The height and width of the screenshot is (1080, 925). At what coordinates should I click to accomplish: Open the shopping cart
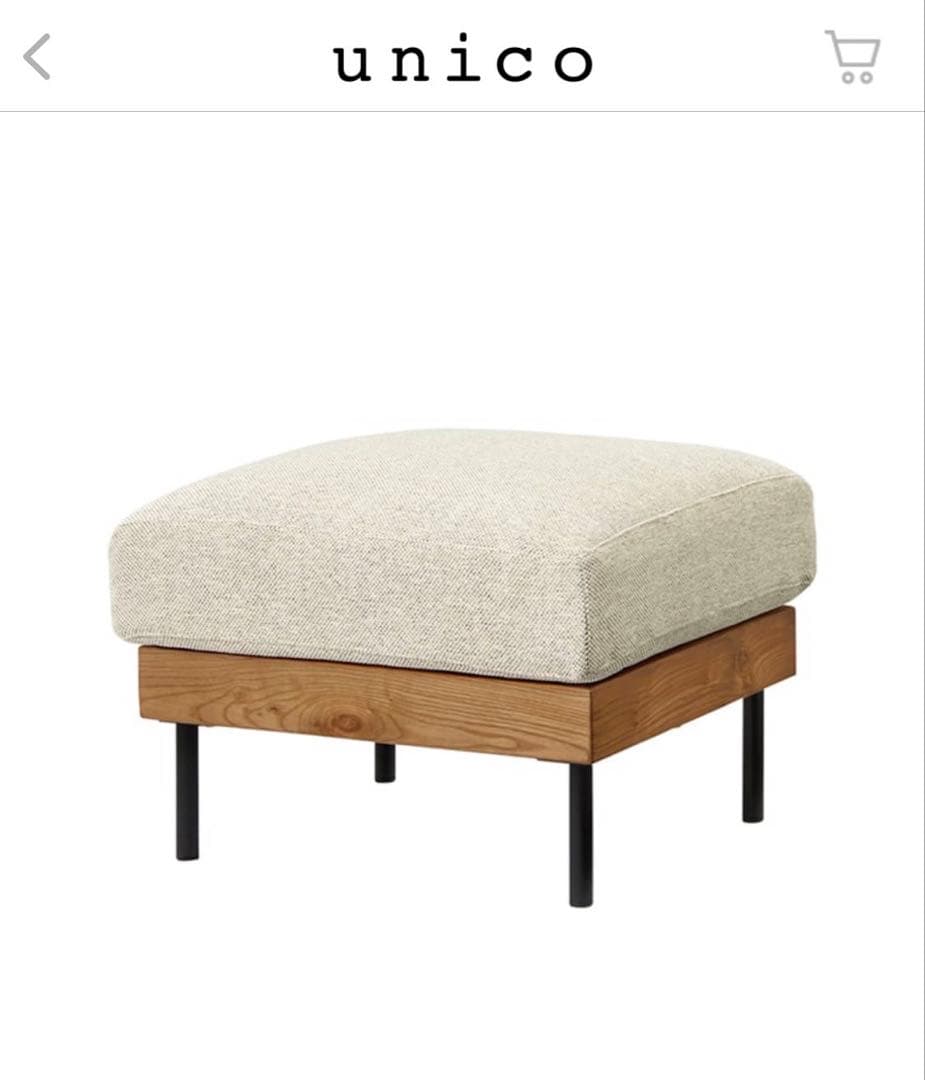click(852, 57)
